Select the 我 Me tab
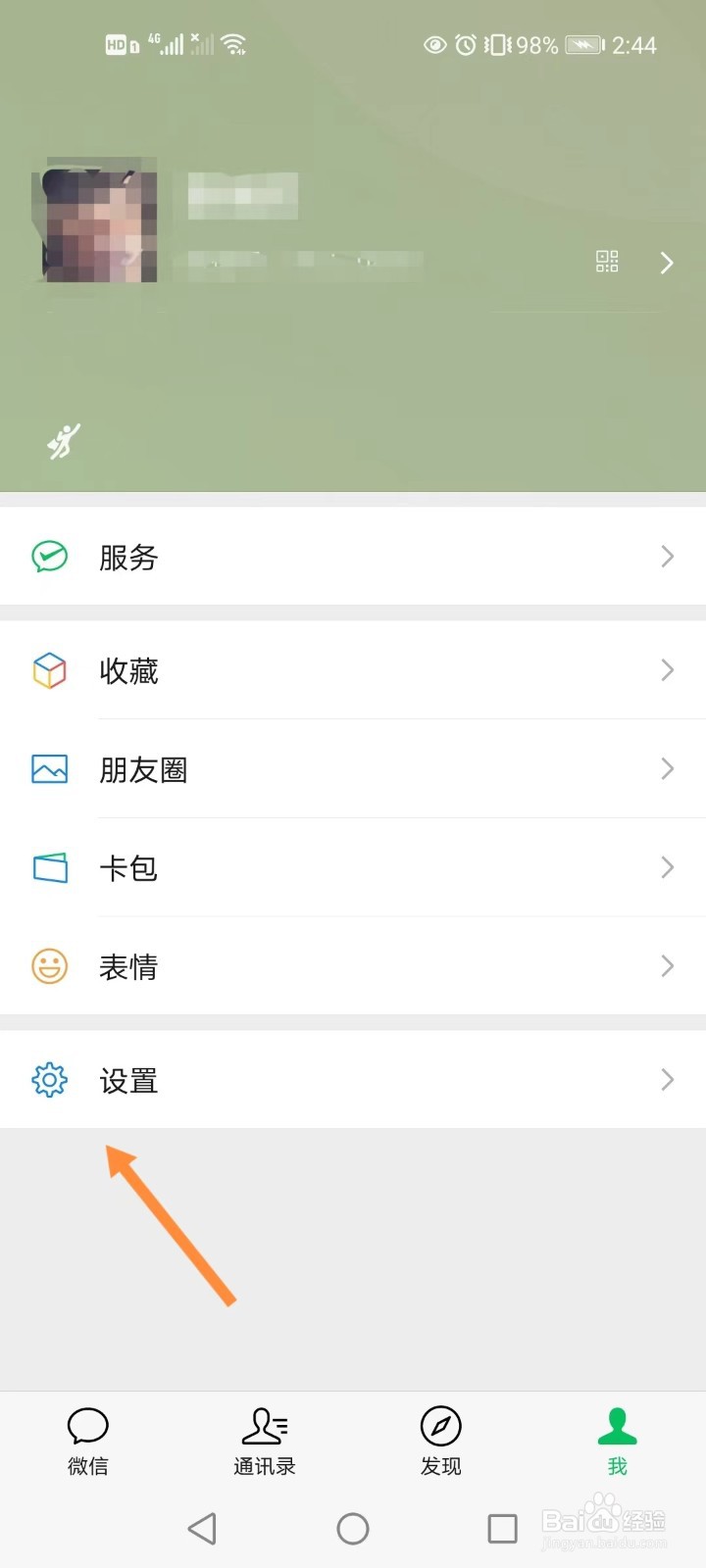Image resolution: width=706 pixels, height=1568 pixels. click(x=617, y=1441)
